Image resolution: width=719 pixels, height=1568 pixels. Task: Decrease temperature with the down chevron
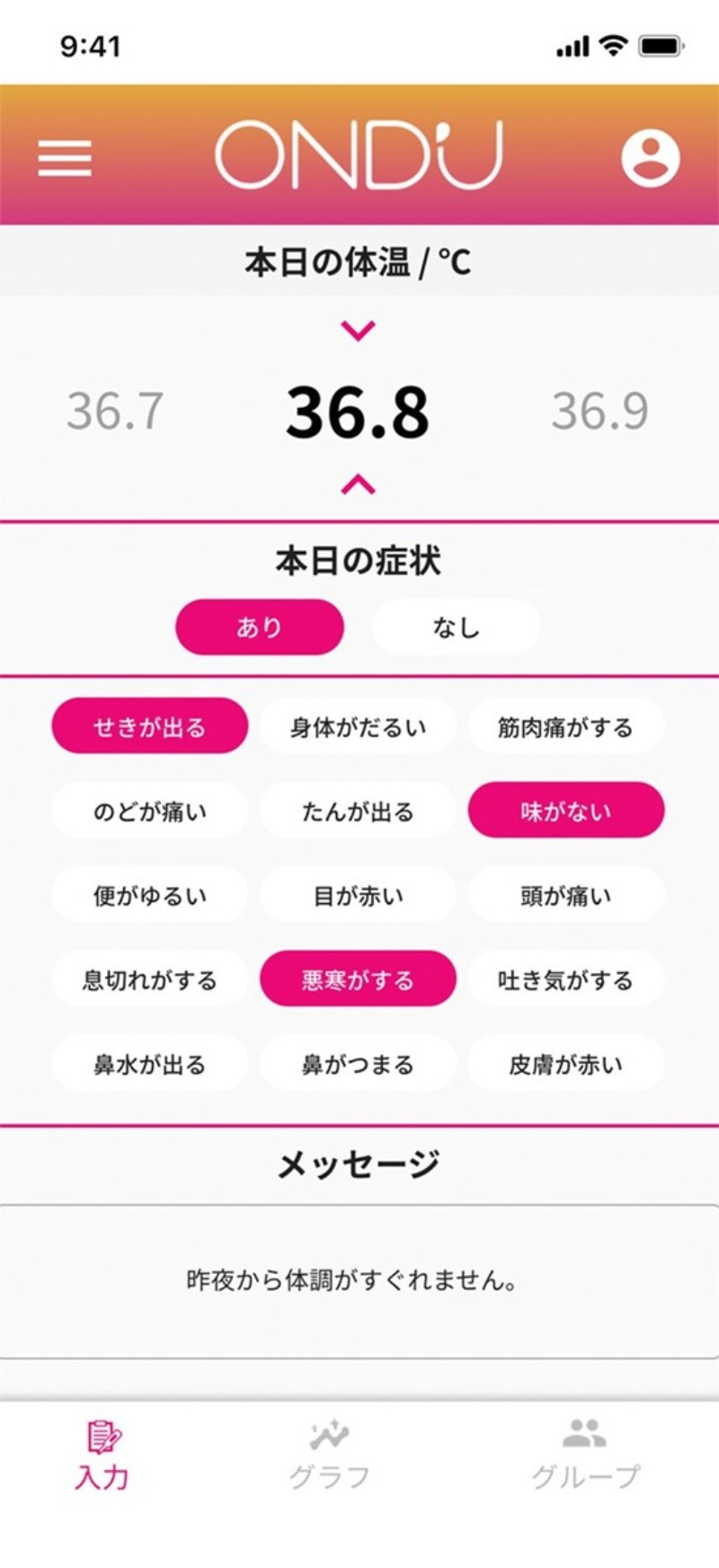point(359,329)
